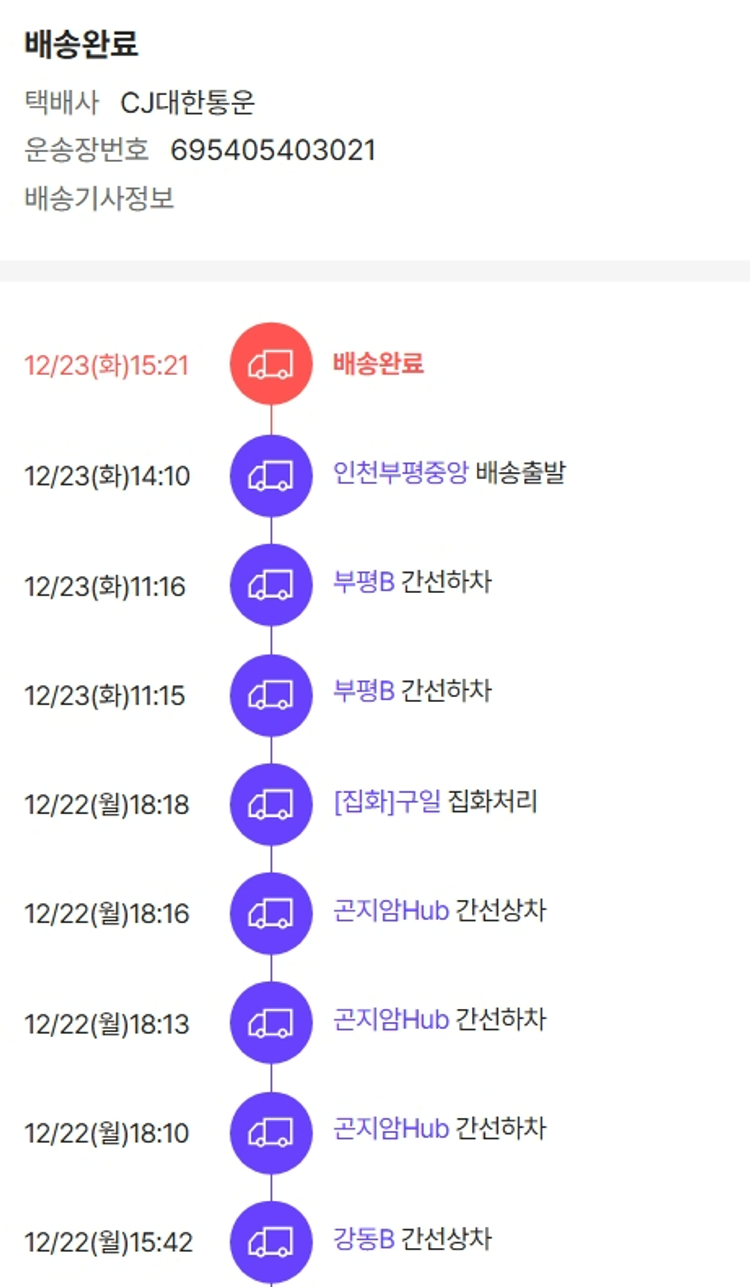Open the 인천부평중앙 branch link
The height and width of the screenshot is (1287, 750).
click(400, 472)
